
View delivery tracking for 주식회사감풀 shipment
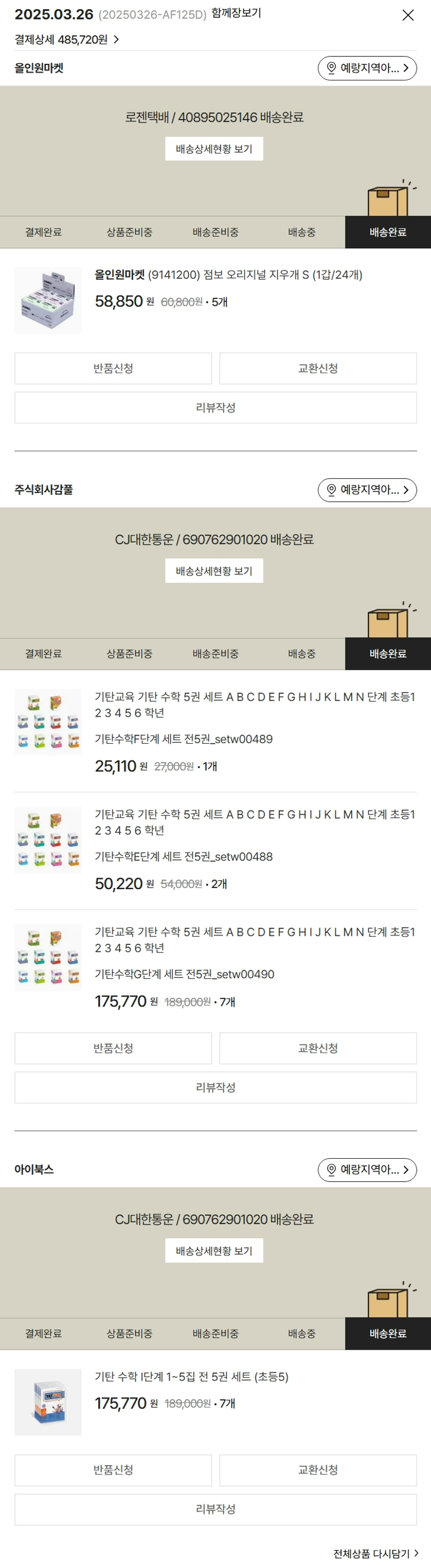(214, 571)
